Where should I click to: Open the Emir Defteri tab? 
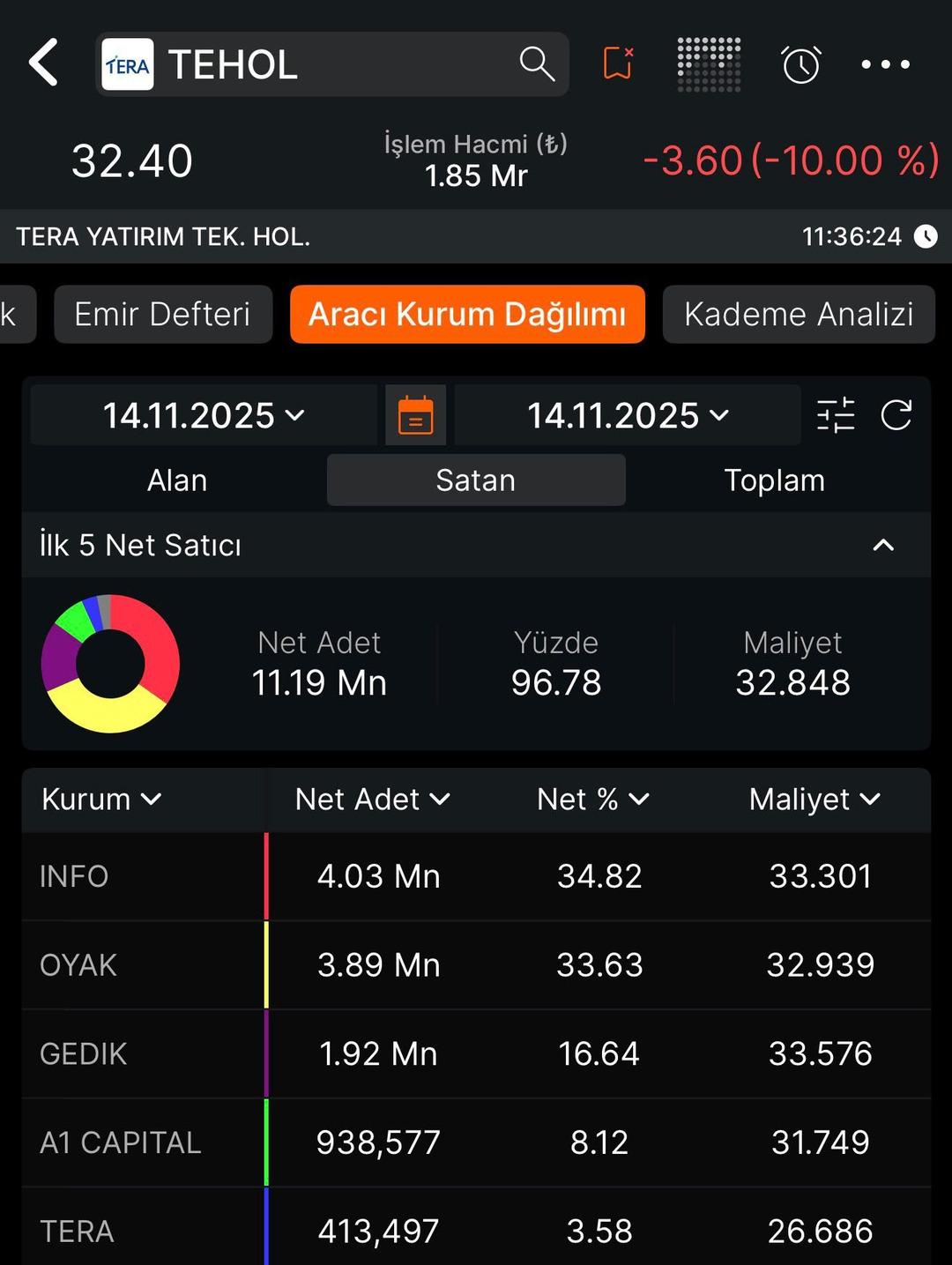coord(163,314)
